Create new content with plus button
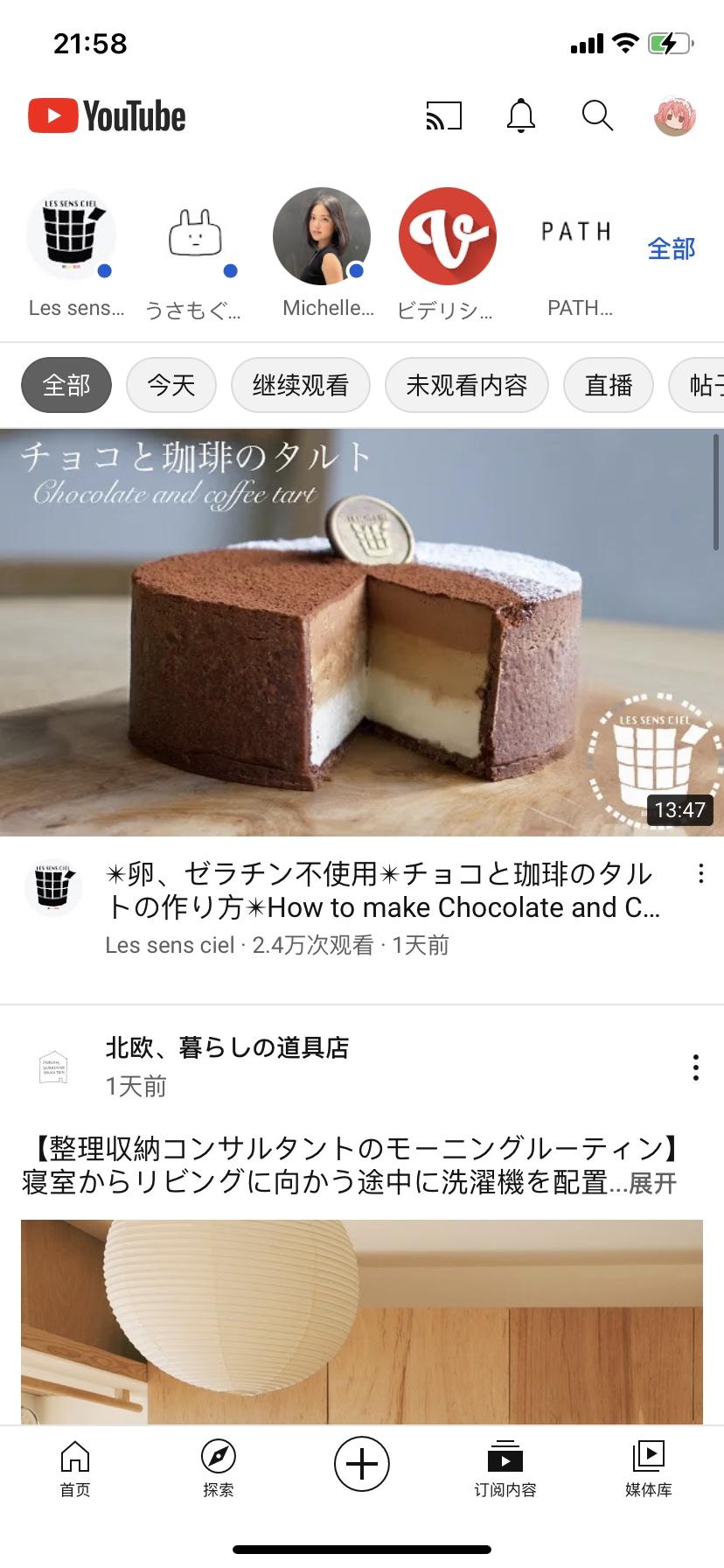Viewport: 724px width, 1568px height. [361, 1463]
